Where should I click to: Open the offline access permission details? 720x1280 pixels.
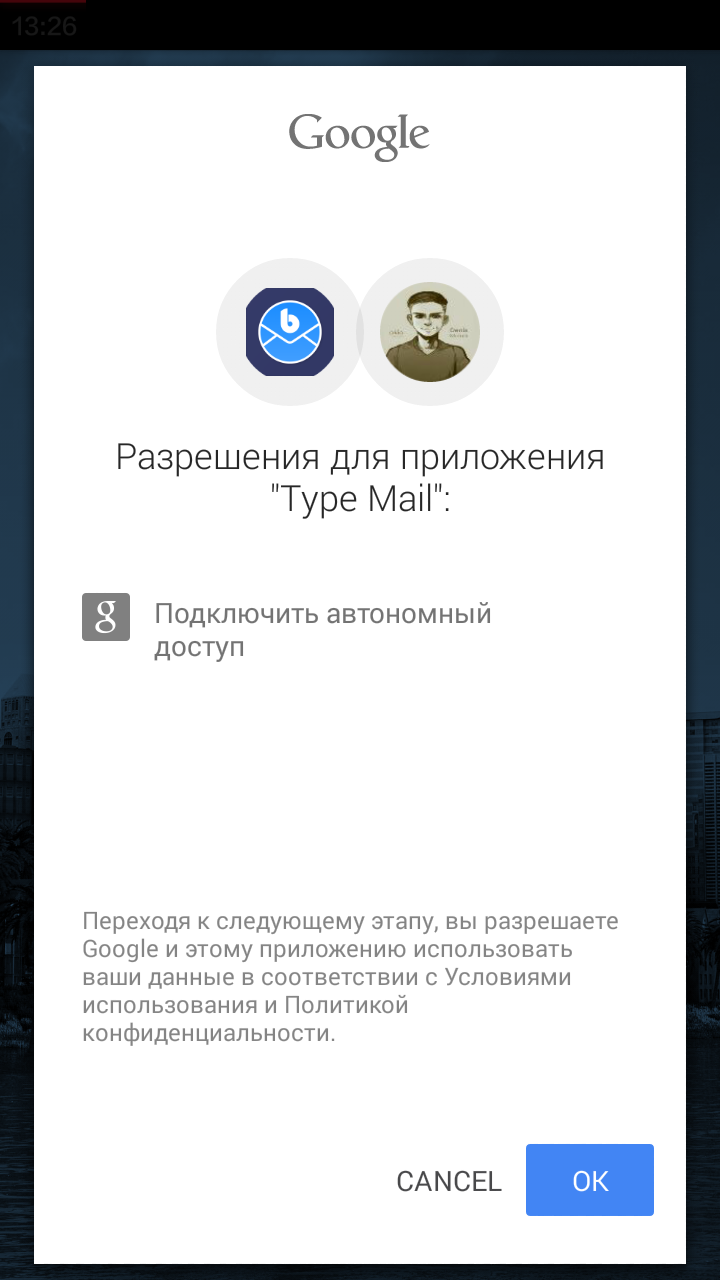tap(322, 629)
